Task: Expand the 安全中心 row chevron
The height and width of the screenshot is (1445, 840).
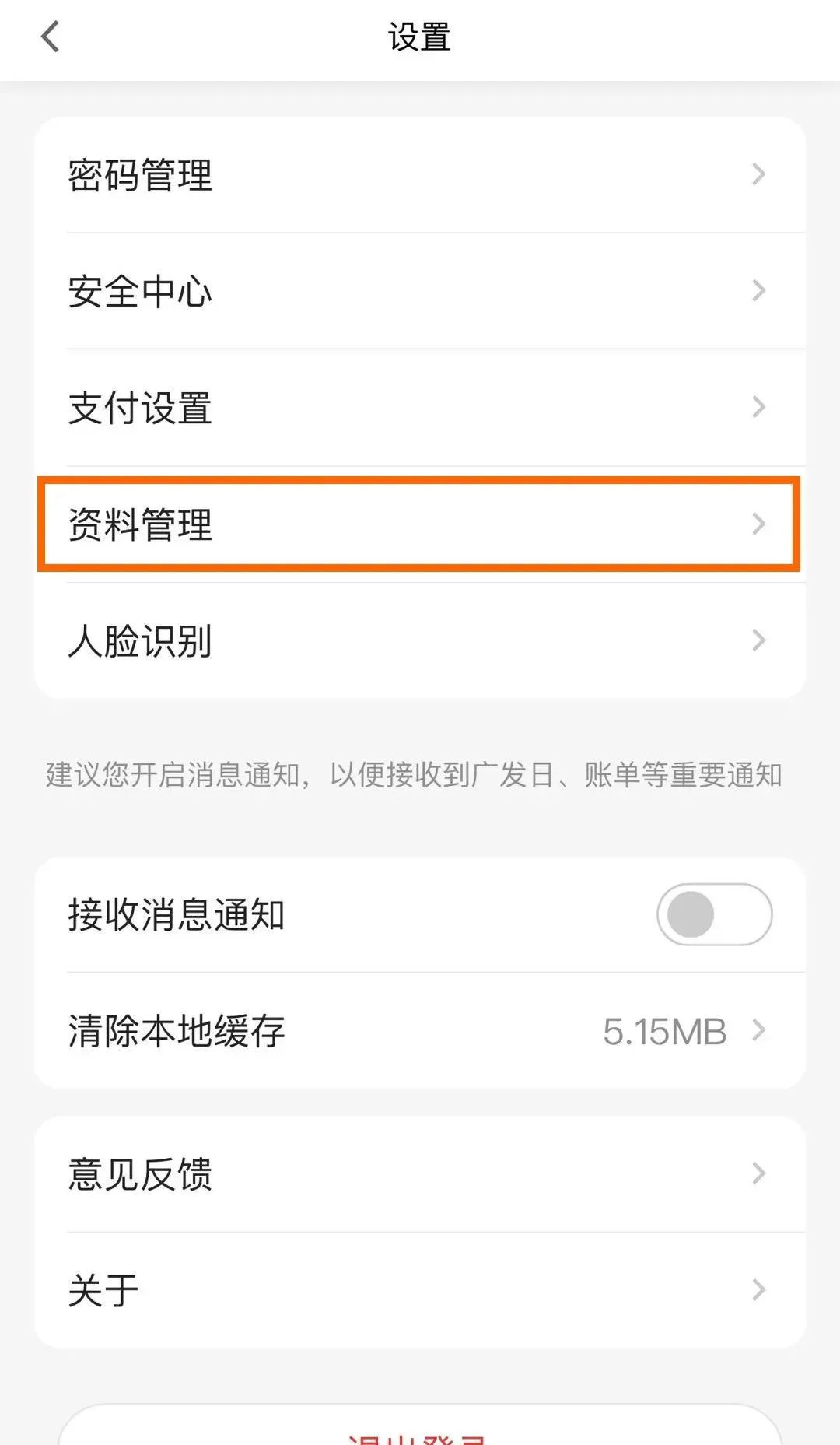Action: pyautogui.click(x=758, y=291)
